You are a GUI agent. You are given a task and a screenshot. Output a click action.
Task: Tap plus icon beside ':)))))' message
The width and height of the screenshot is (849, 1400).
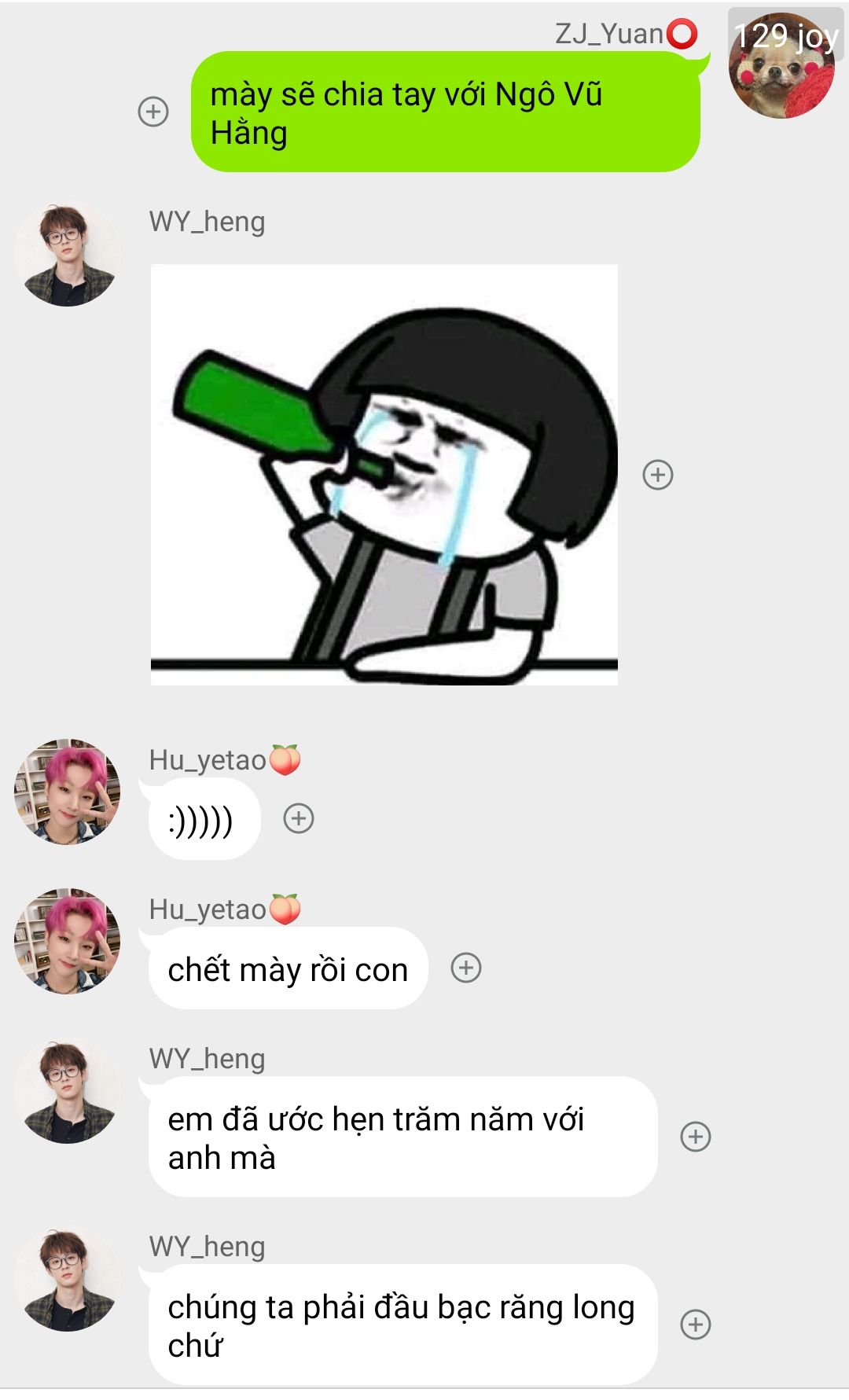click(299, 818)
